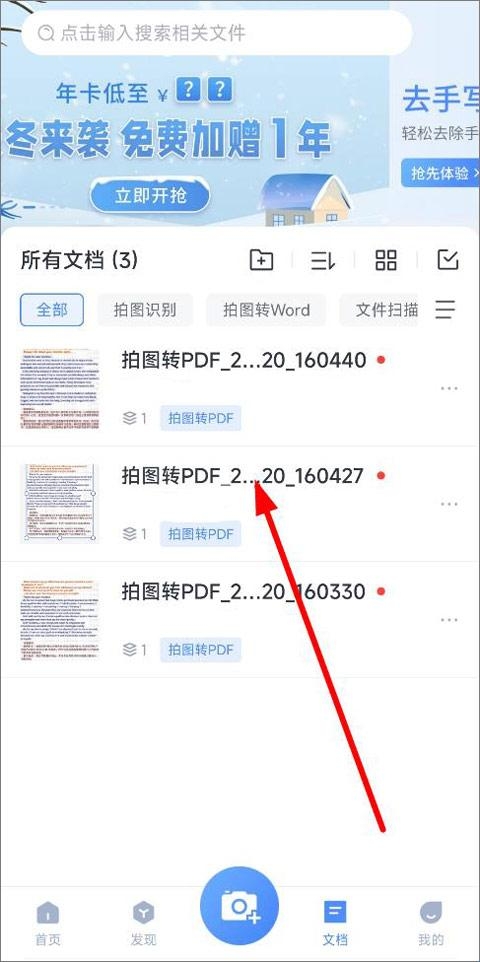480x962 pixels.
Task: Open more options for document 160440
Action: point(449,388)
